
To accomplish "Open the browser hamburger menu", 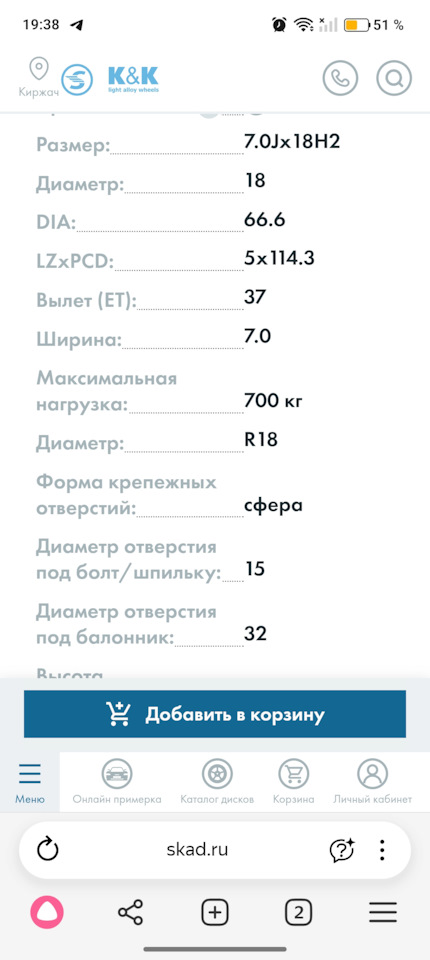I will click(383, 913).
